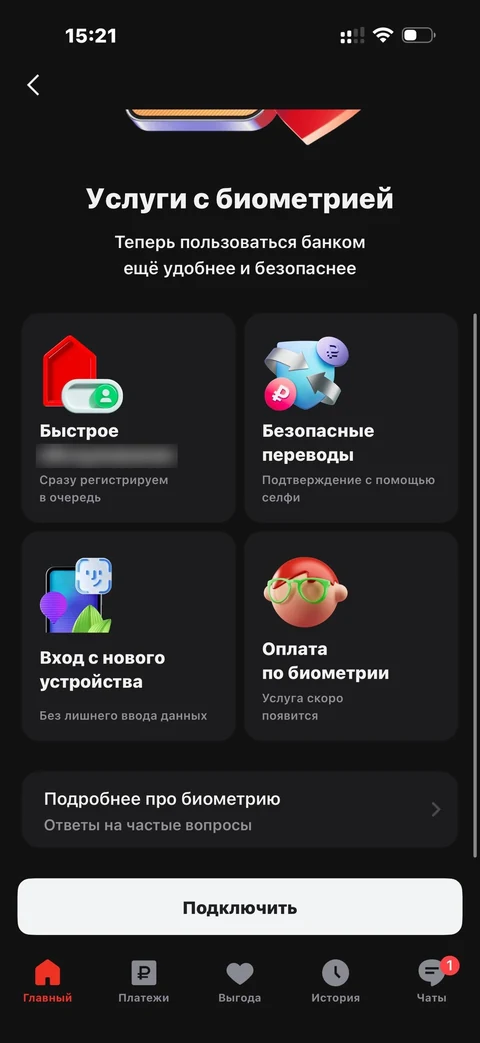Open the Оплата по биометрии card
The image size is (480, 1043).
tap(351, 636)
